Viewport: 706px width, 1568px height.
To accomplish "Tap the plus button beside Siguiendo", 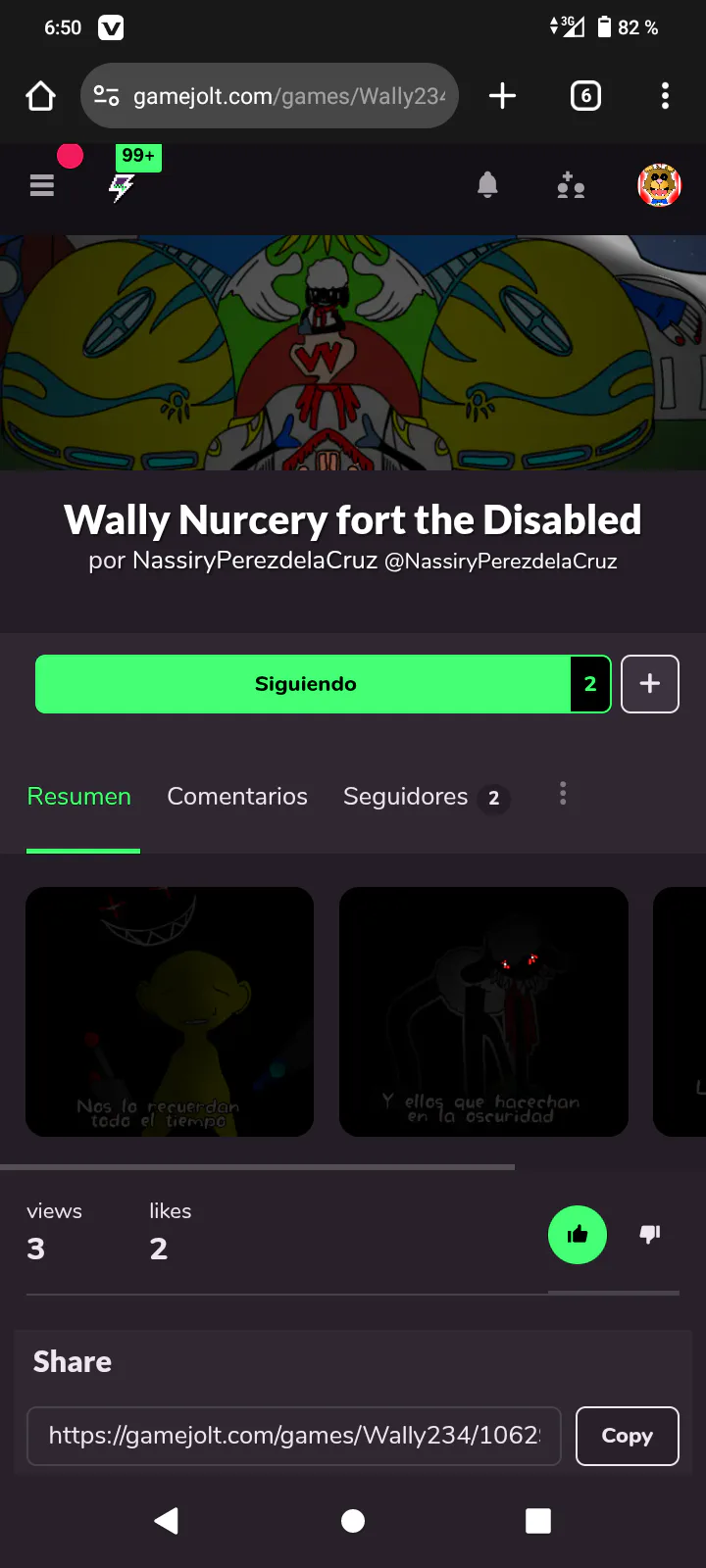I will [649, 684].
